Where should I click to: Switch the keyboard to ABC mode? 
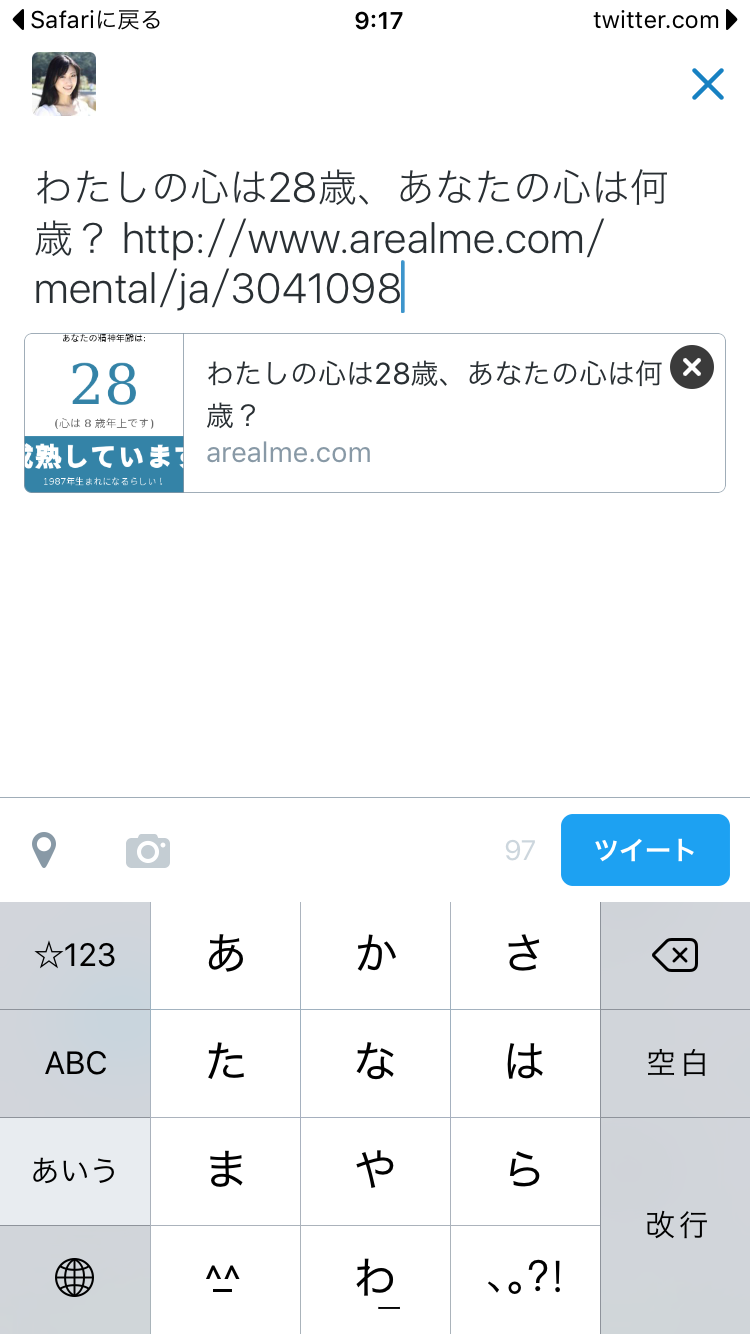(x=75, y=1063)
